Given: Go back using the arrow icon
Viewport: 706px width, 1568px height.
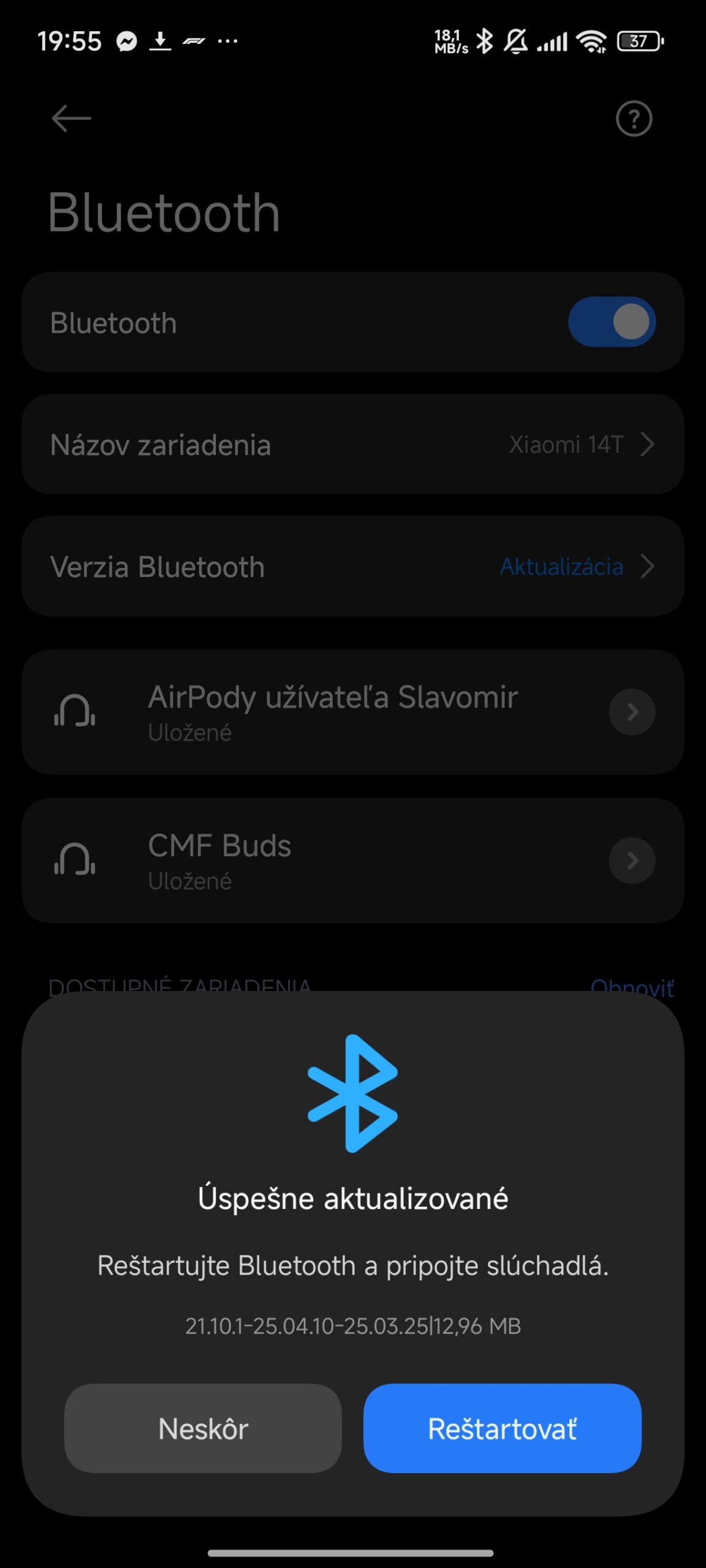Looking at the screenshot, I should click(71, 118).
